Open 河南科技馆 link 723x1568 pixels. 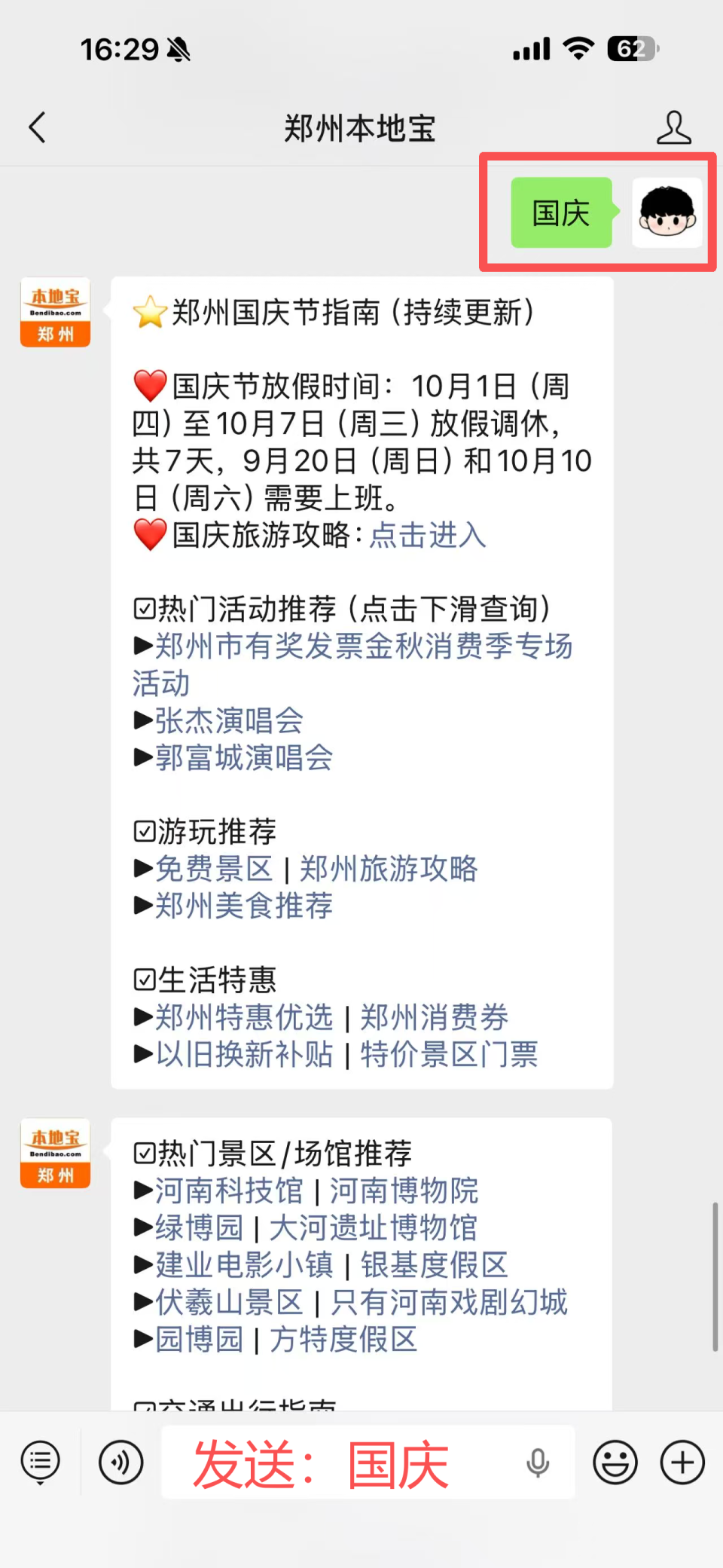[229, 1191]
